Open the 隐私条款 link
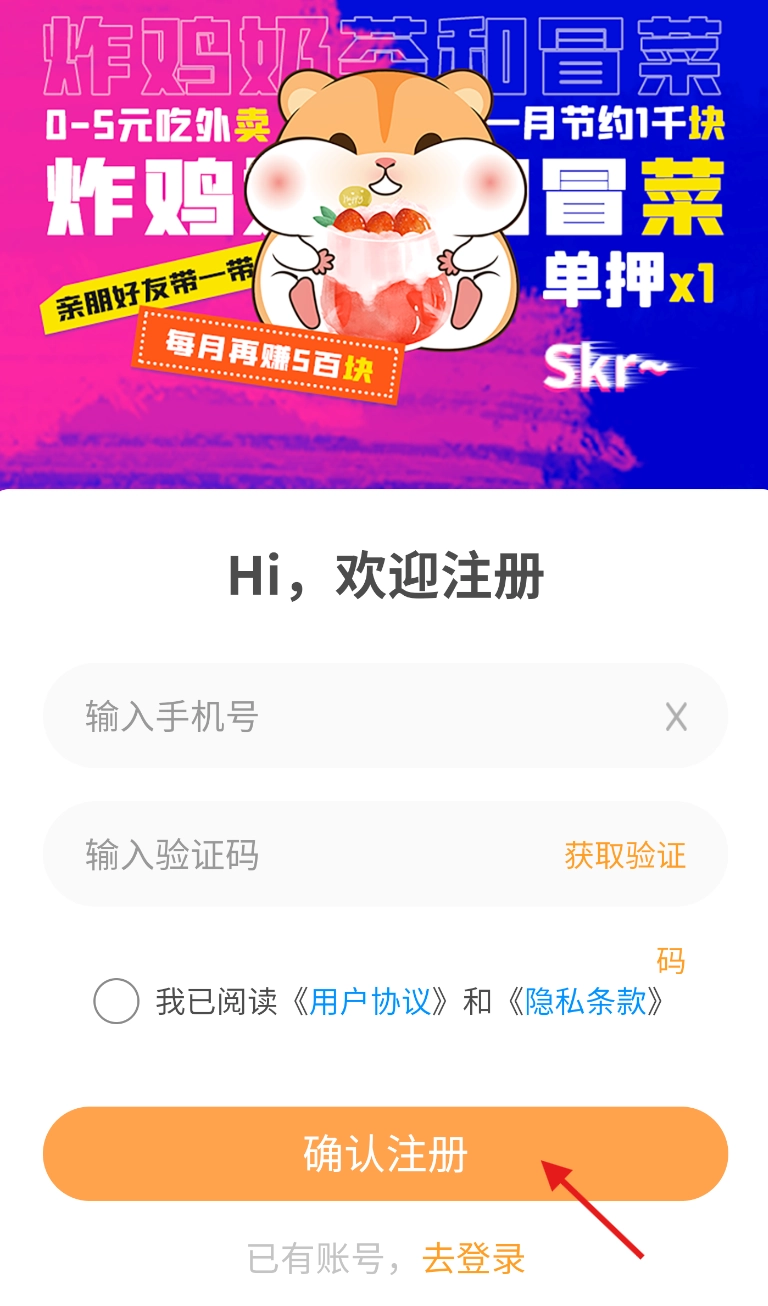 coord(586,1001)
